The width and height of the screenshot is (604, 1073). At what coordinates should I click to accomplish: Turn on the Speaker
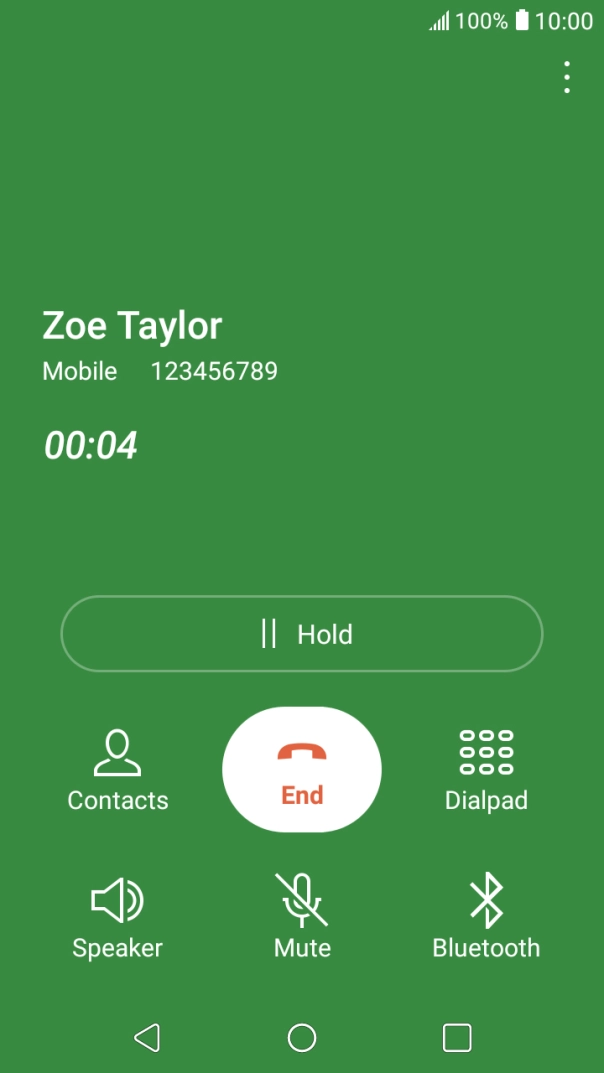(118, 916)
